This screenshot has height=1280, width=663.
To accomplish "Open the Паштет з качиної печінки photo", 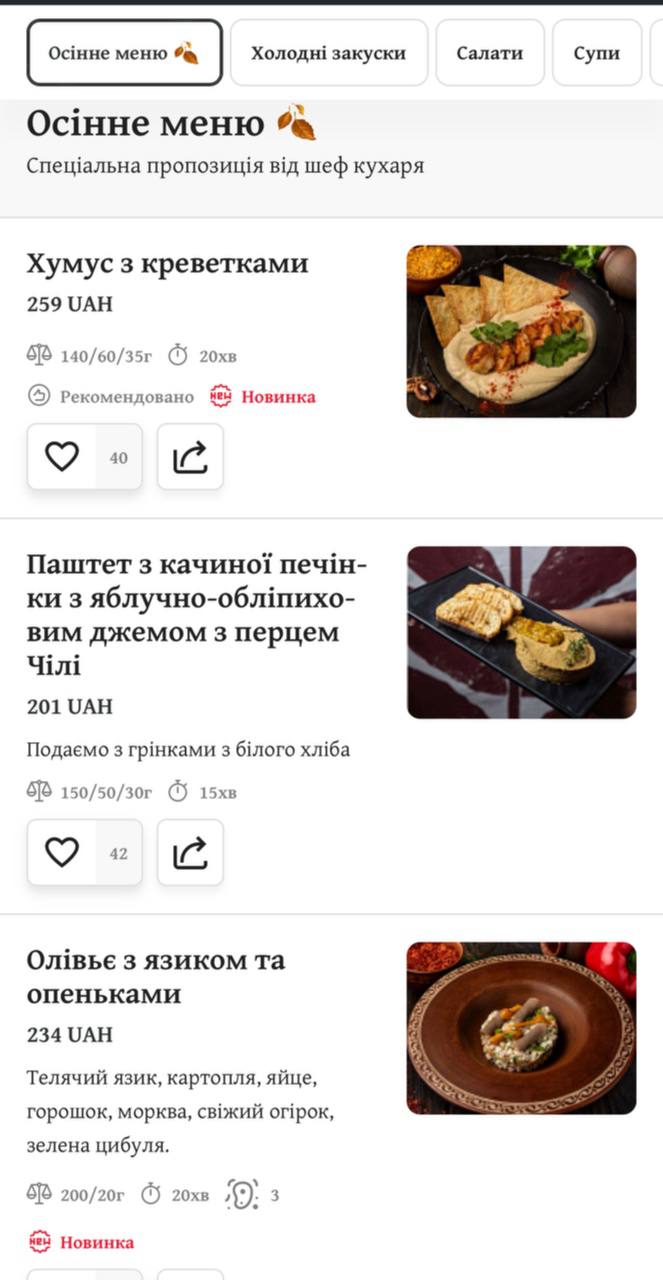I will coord(521,632).
